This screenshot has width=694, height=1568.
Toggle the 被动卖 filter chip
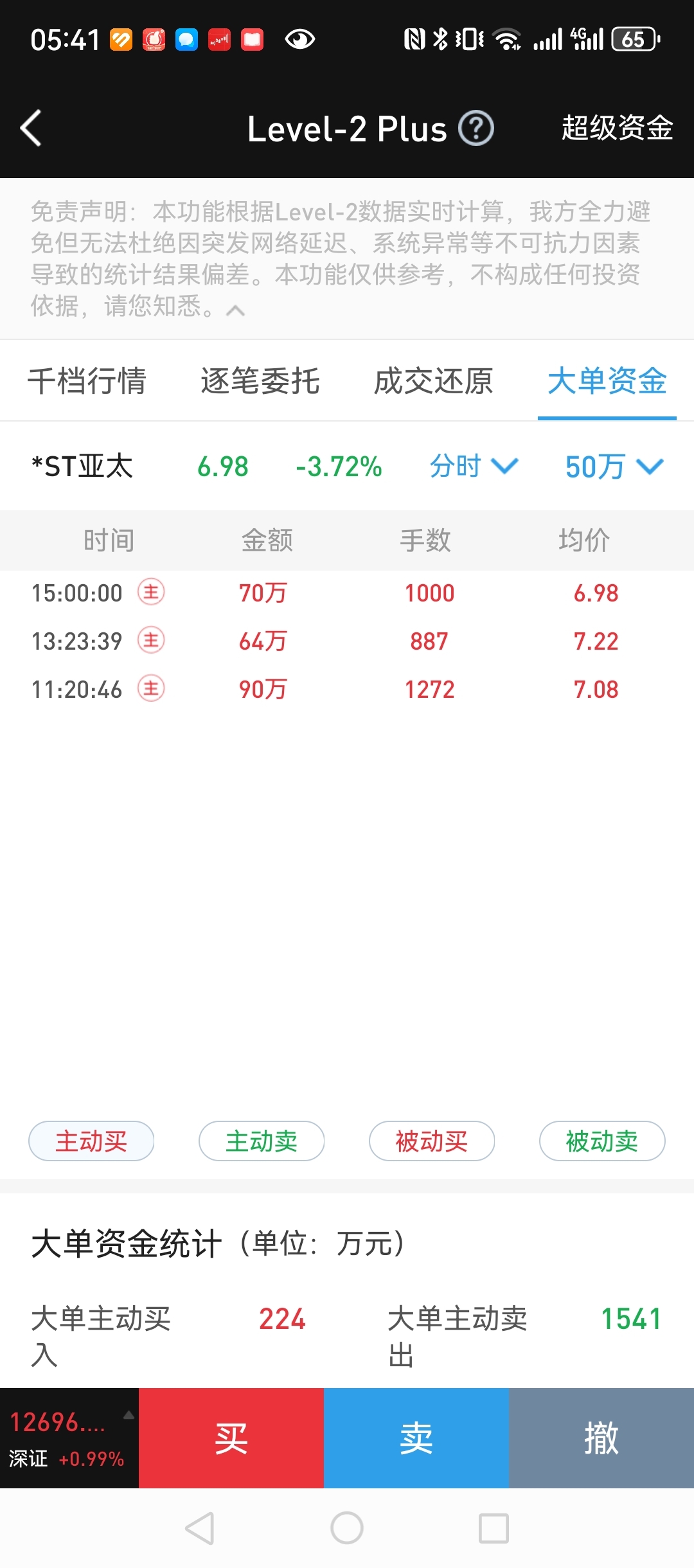tap(602, 1141)
